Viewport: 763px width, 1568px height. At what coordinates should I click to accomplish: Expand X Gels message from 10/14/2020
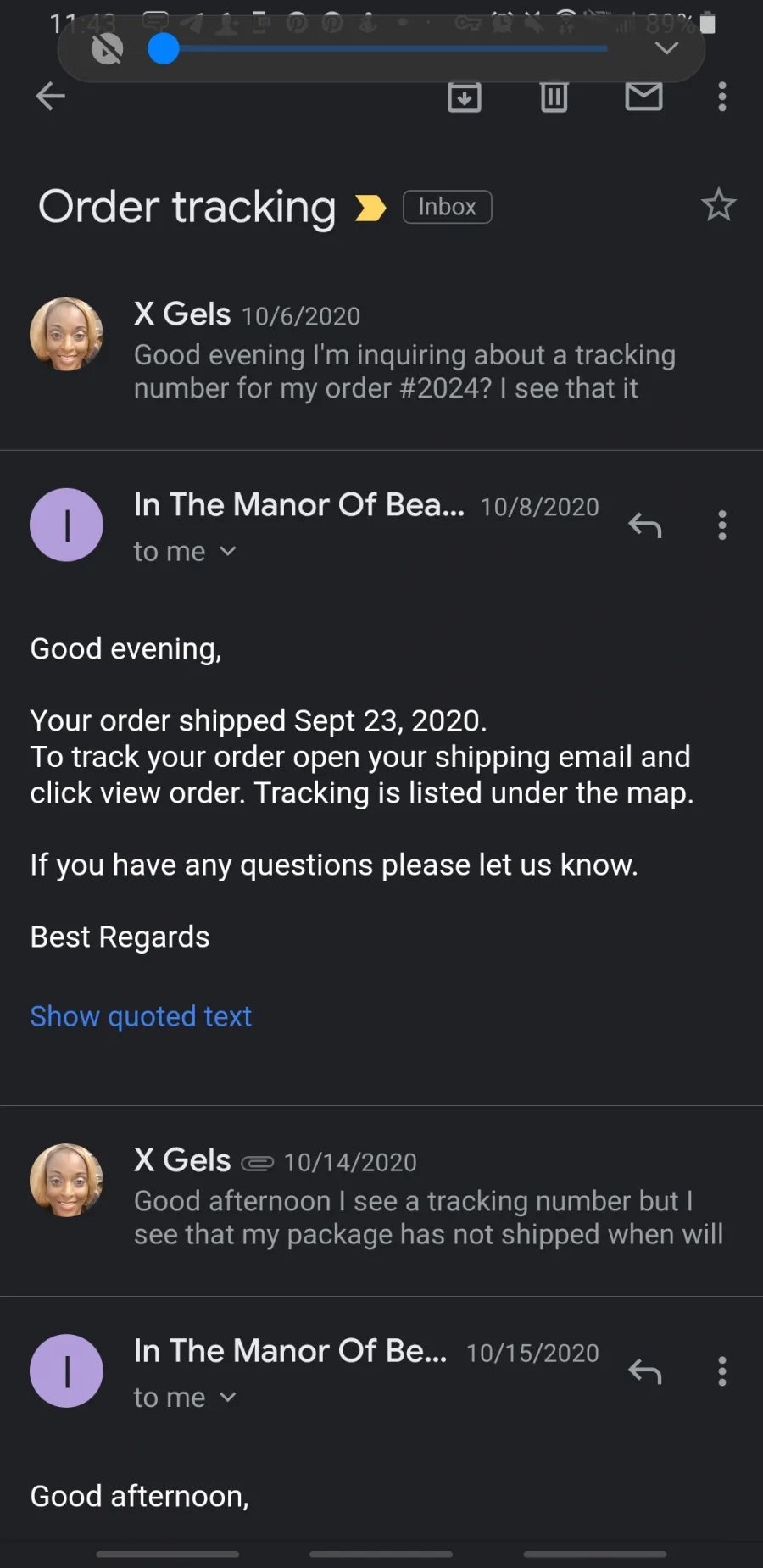point(381,1199)
